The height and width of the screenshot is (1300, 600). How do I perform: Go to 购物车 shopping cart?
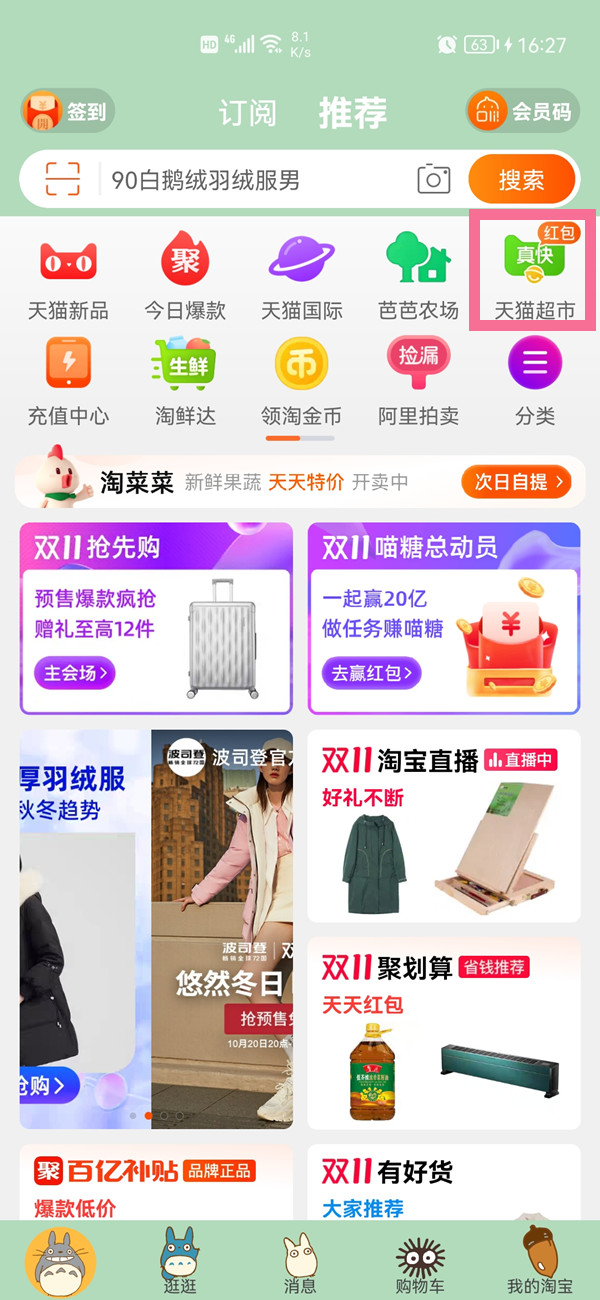tap(421, 1262)
